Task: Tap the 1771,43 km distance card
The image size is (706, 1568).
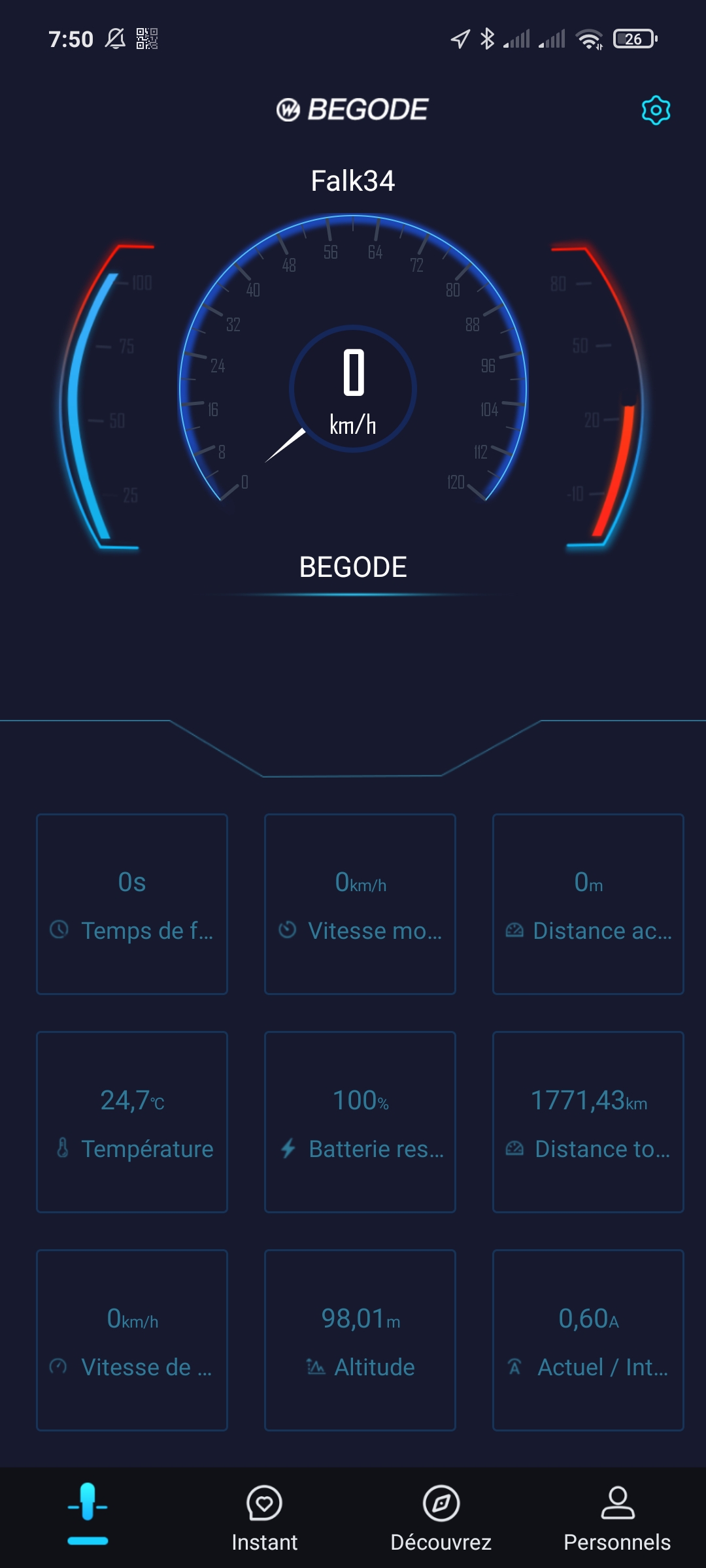Action: point(588,1122)
